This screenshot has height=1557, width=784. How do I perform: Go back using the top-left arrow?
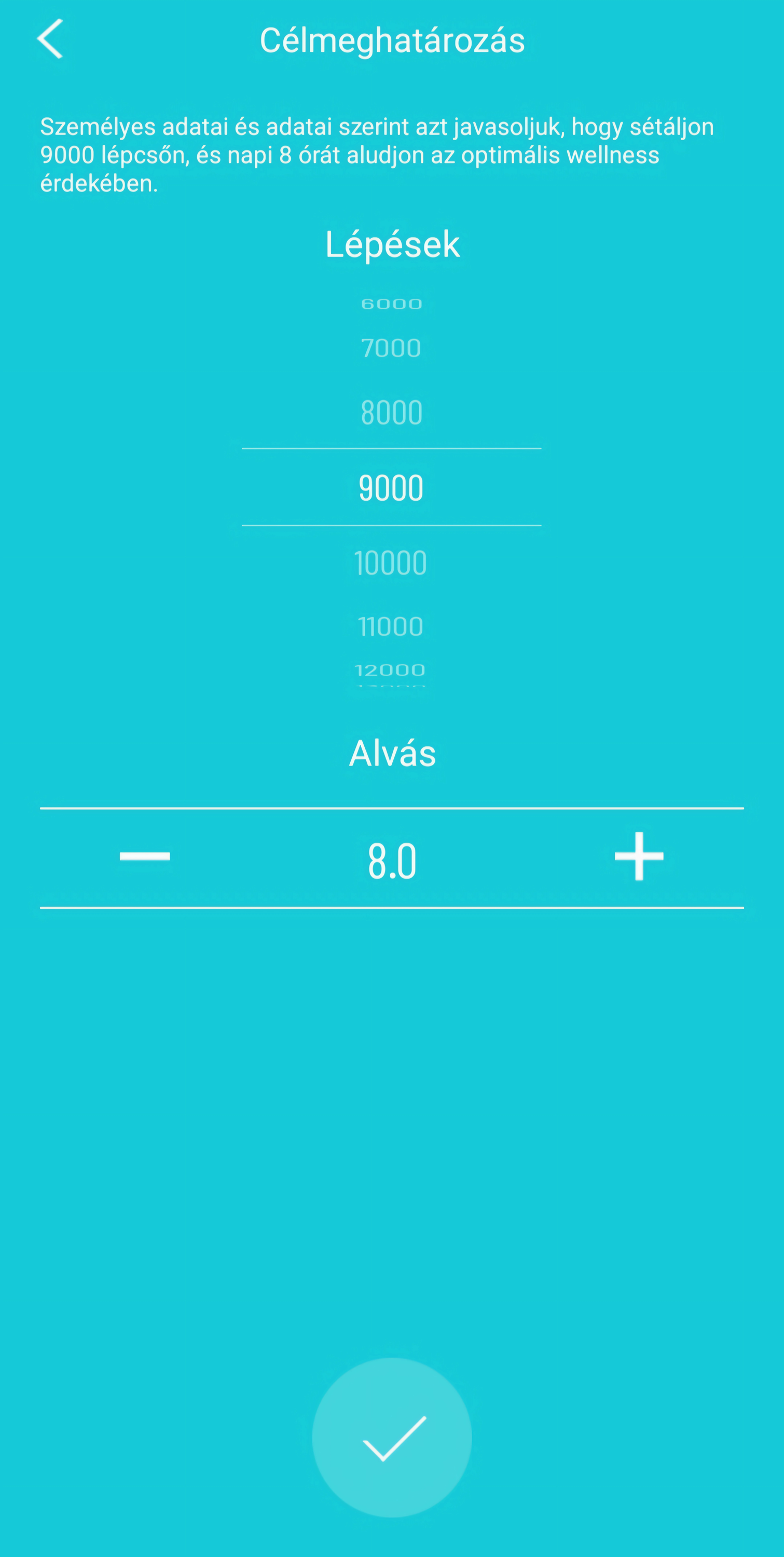click(50, 39)
